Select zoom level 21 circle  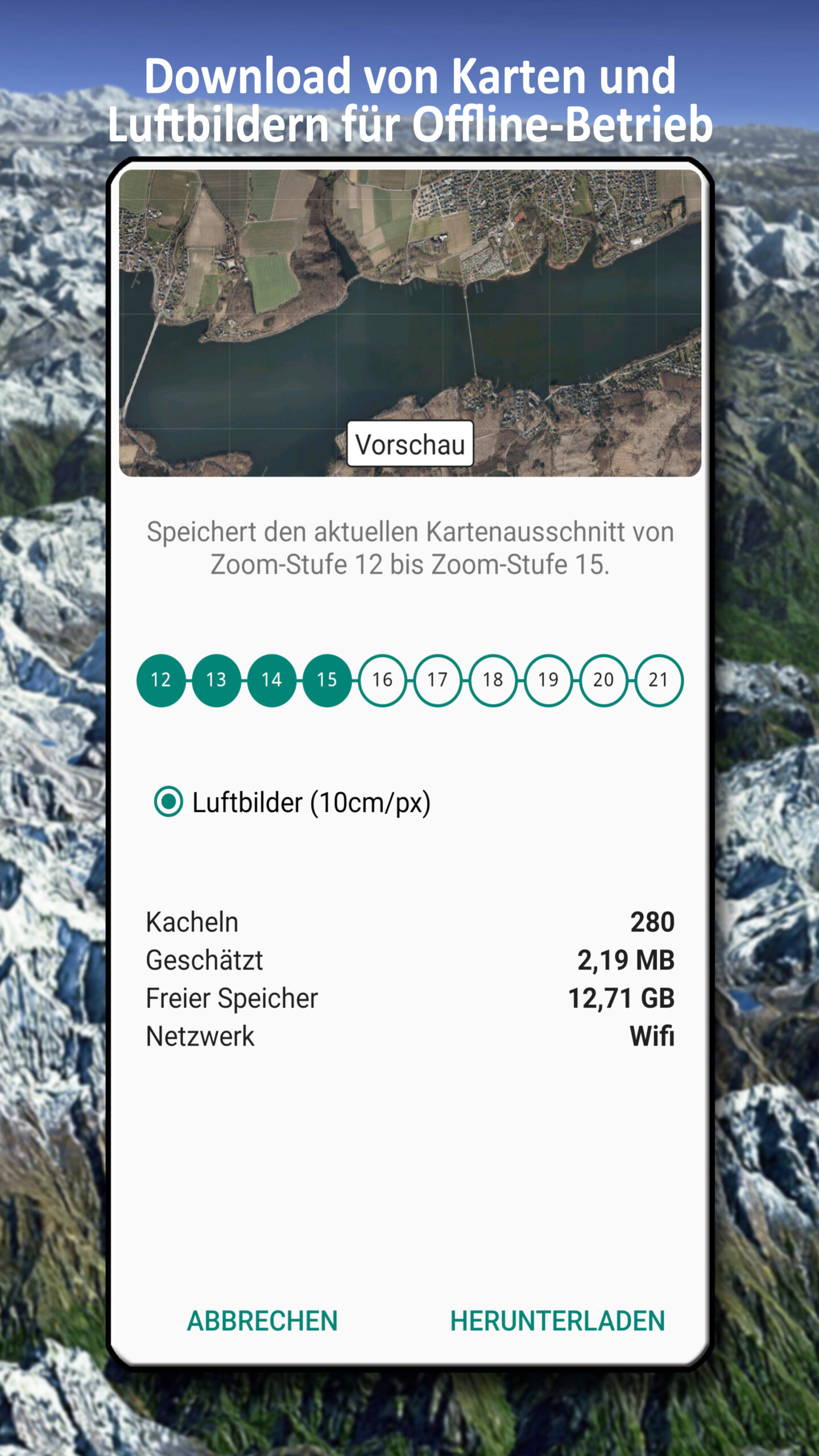point(659,680)
